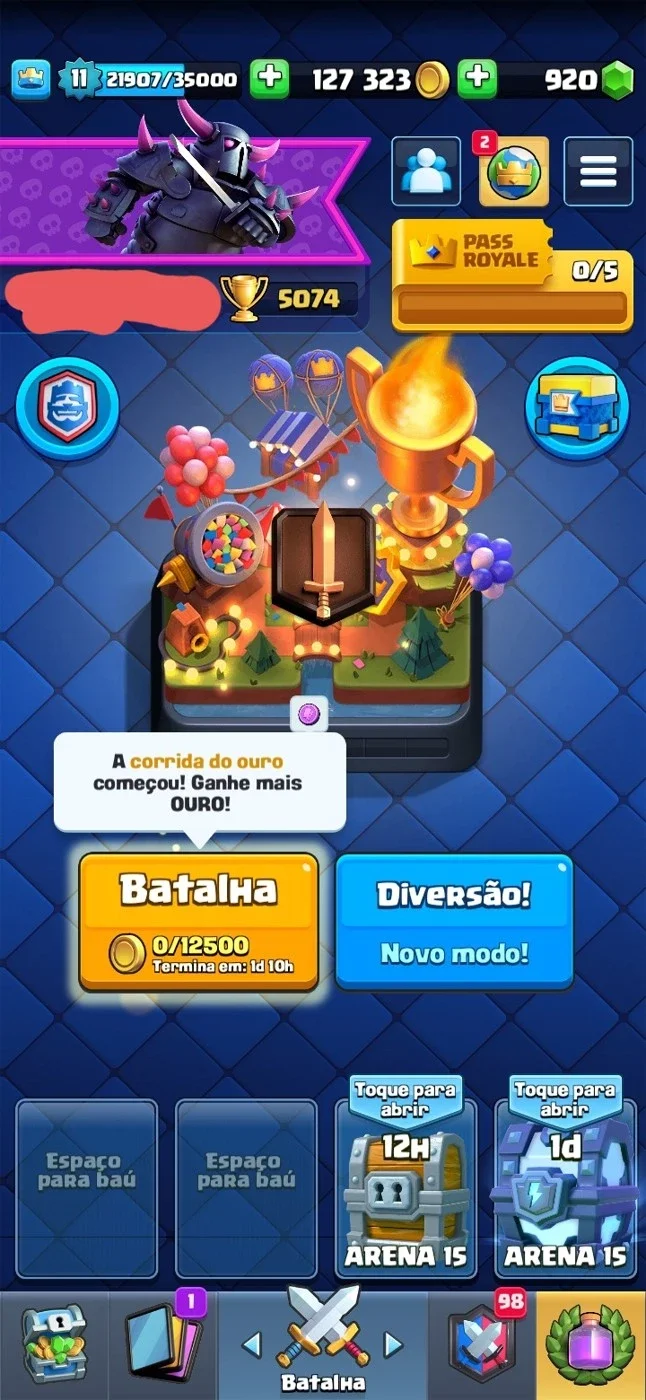Open the friends icon

click(426, 172)
